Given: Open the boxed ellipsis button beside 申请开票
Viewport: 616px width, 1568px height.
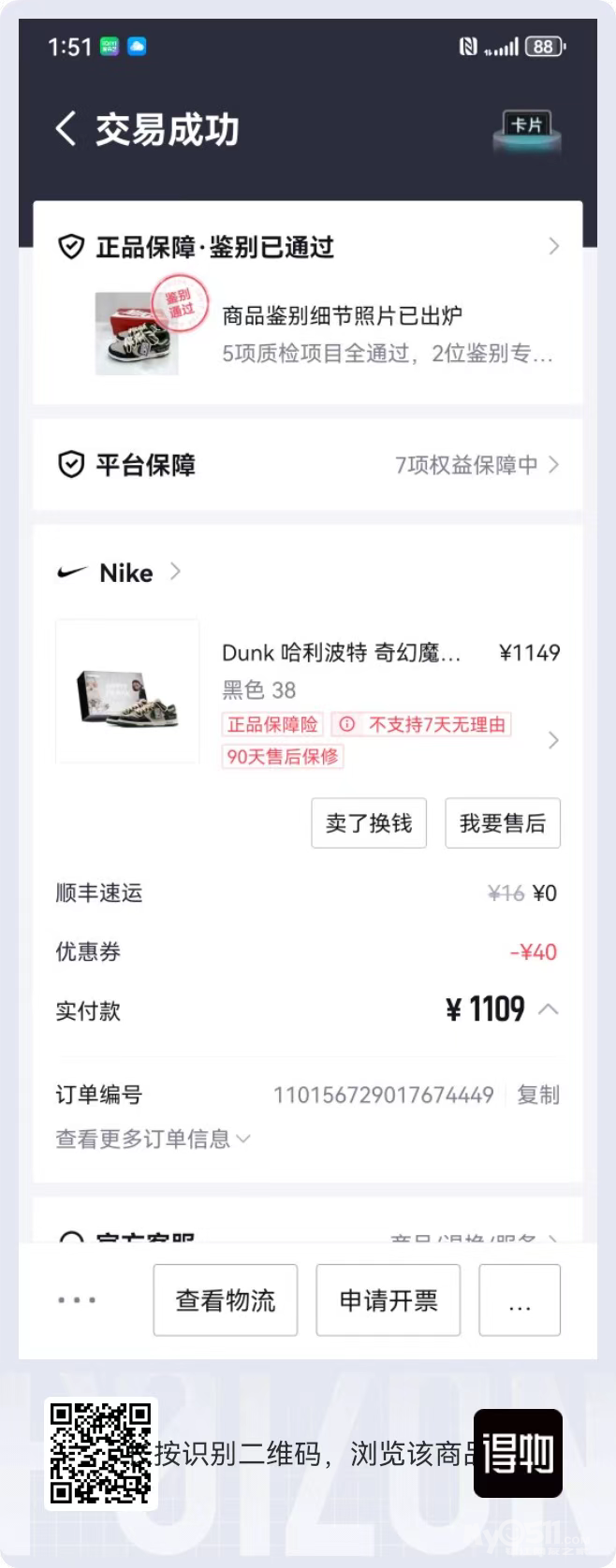Looking at the screenshot, I should click(520, 1300).
